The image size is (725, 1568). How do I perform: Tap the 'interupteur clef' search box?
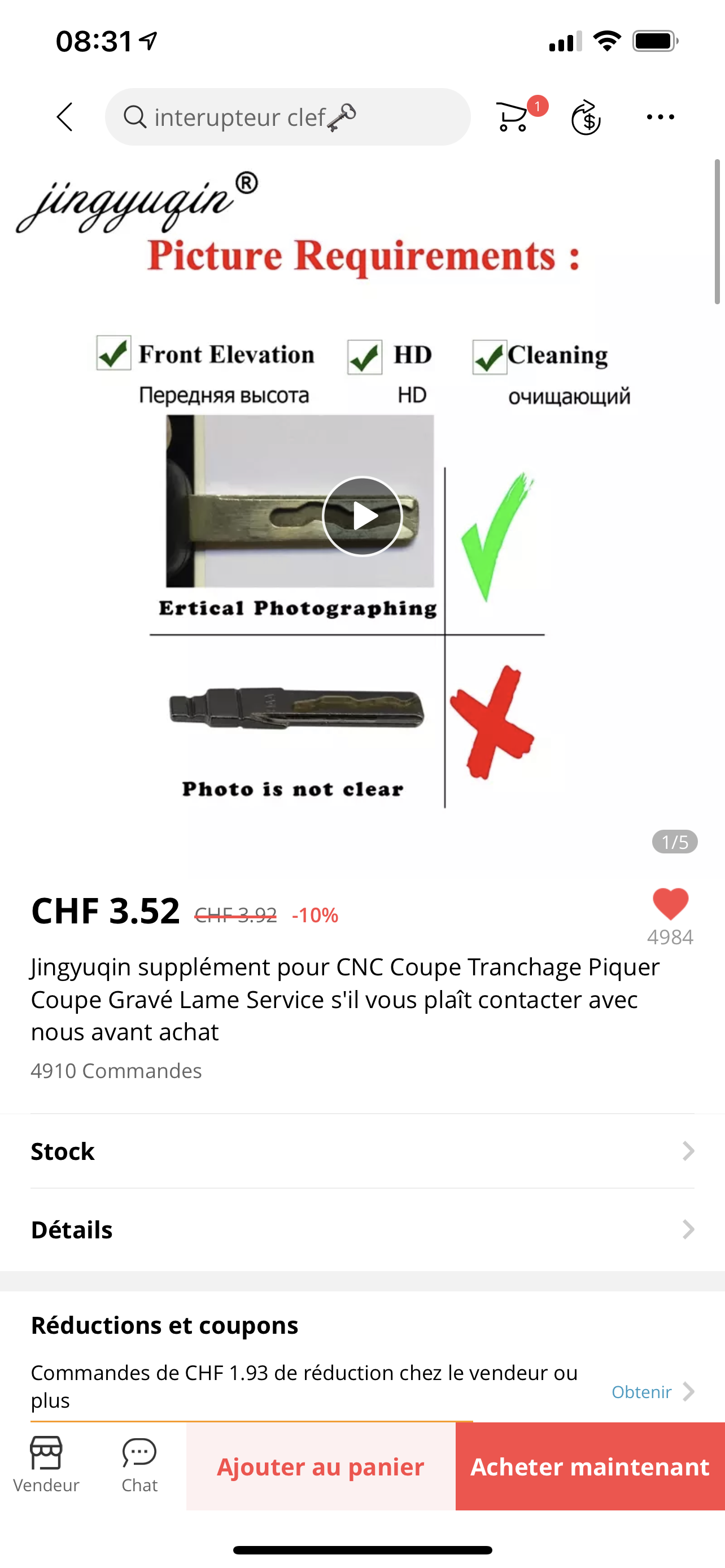(x=287, y=117)
